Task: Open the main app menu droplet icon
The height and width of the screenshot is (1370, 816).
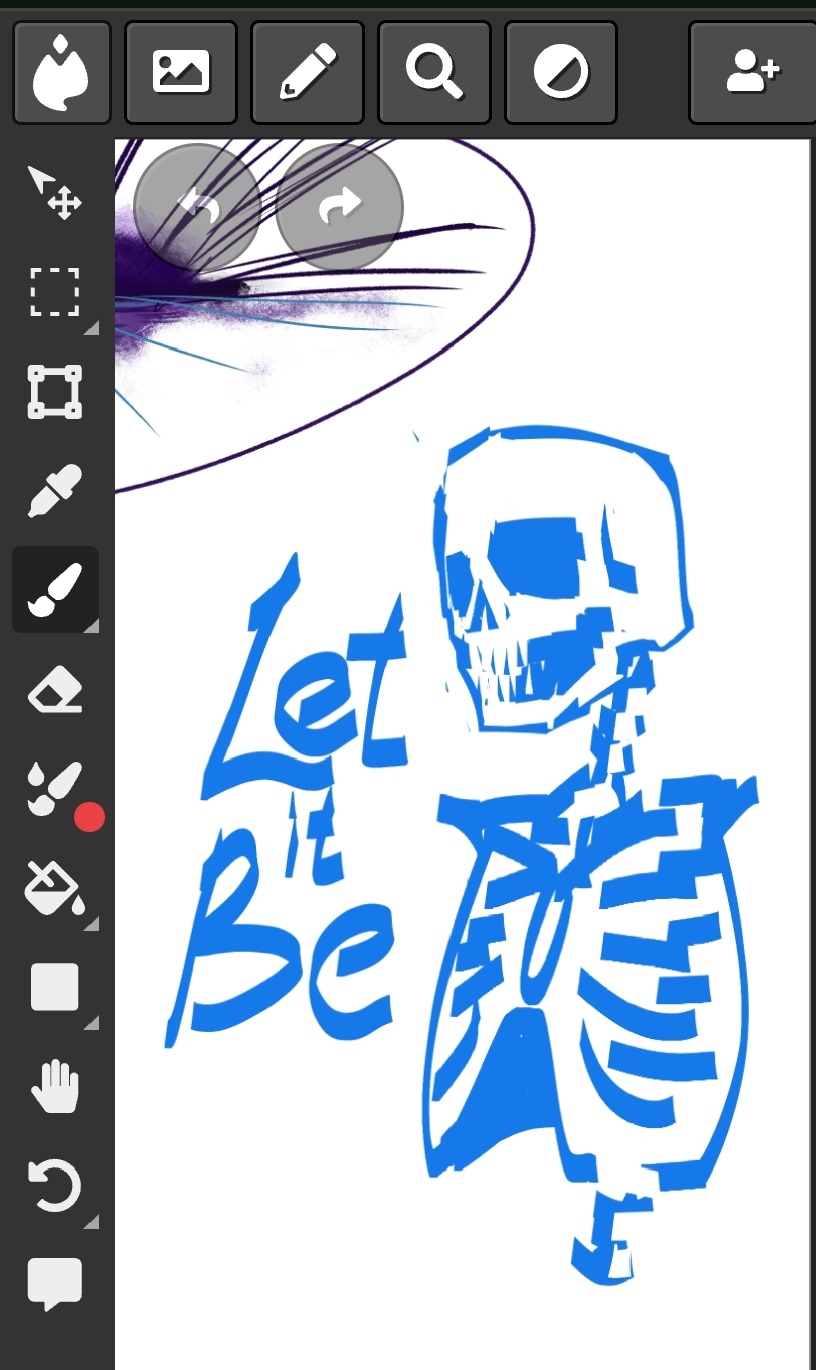Action: pyautogui.click(x=61, y=72)
